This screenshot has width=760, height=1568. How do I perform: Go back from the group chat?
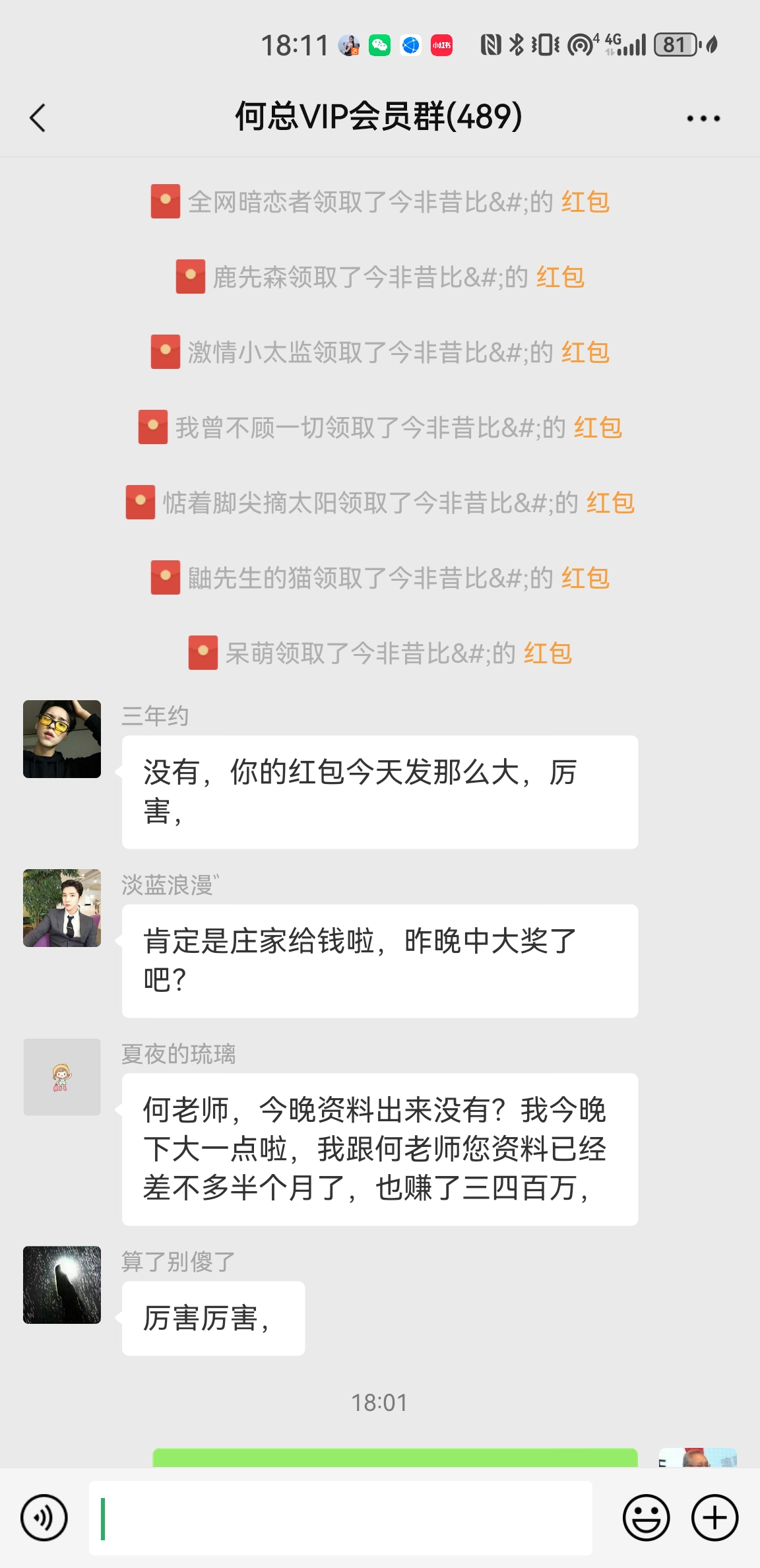coord(38,118)
